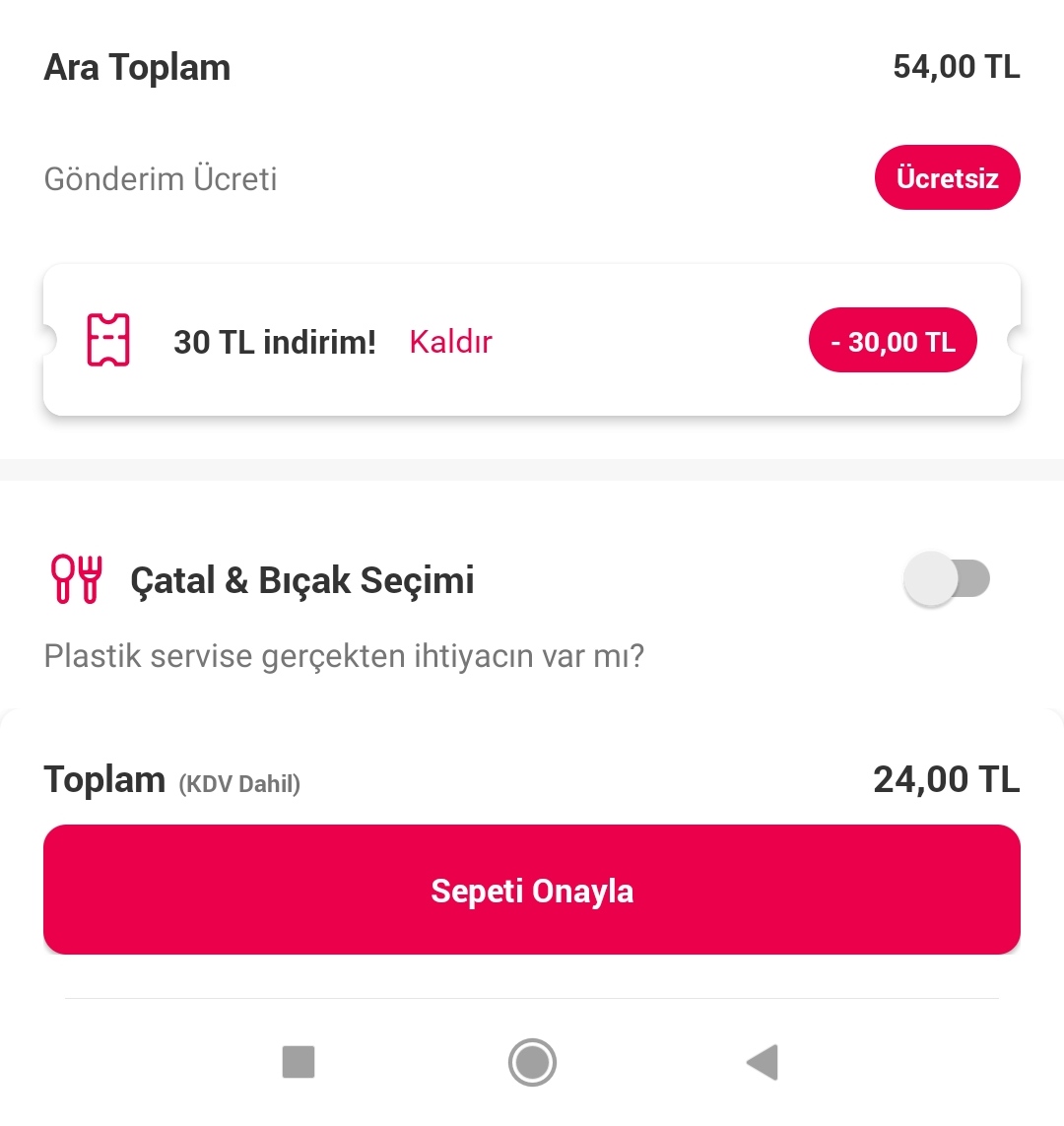Image resolution: width=1064 pixels, height=1126 pixels.
Task: Enable the Çatal & Bıçak Seçimi switch
Action: coord(946,579)
